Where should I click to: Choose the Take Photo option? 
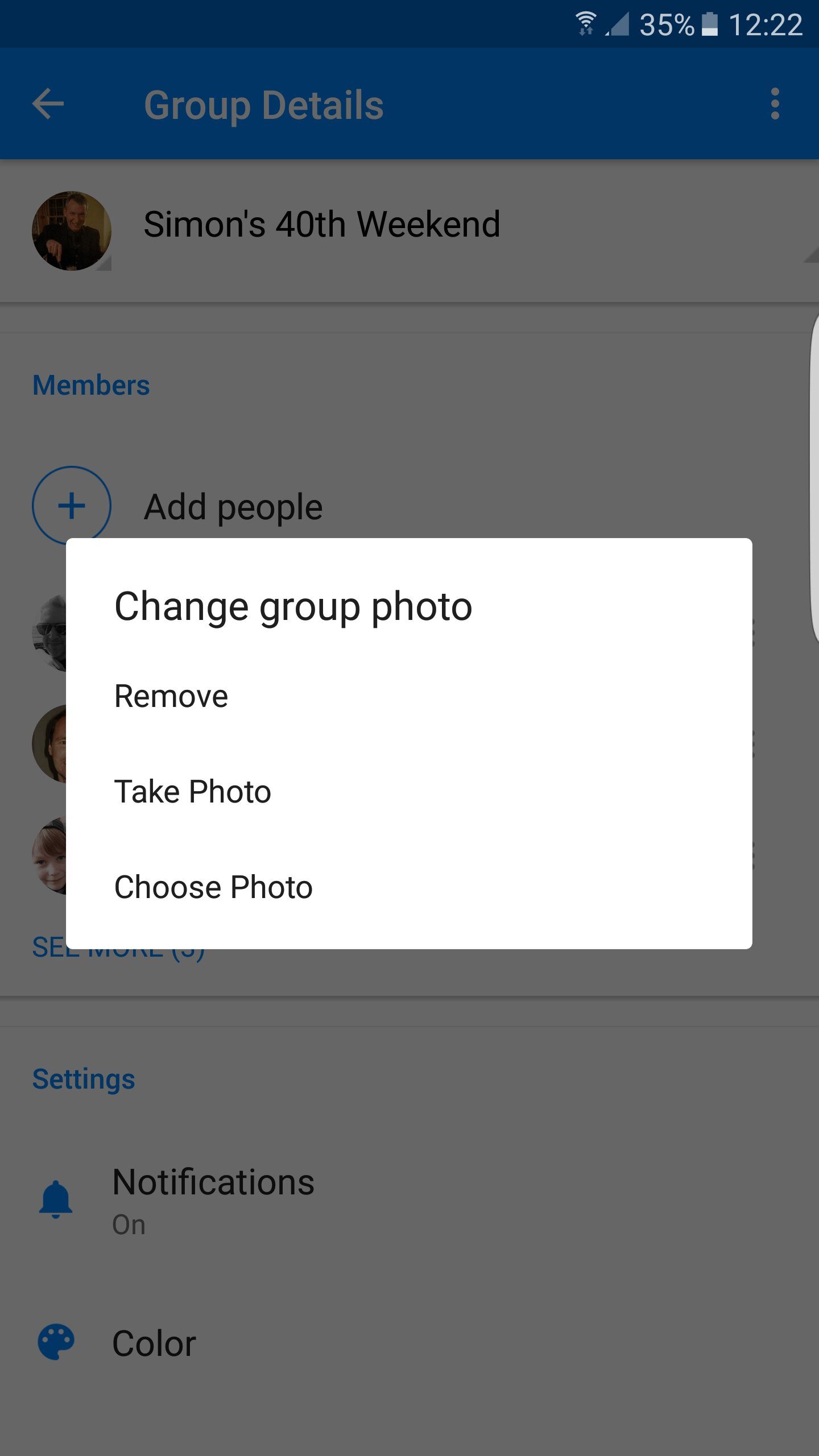(x=193, y=792)
